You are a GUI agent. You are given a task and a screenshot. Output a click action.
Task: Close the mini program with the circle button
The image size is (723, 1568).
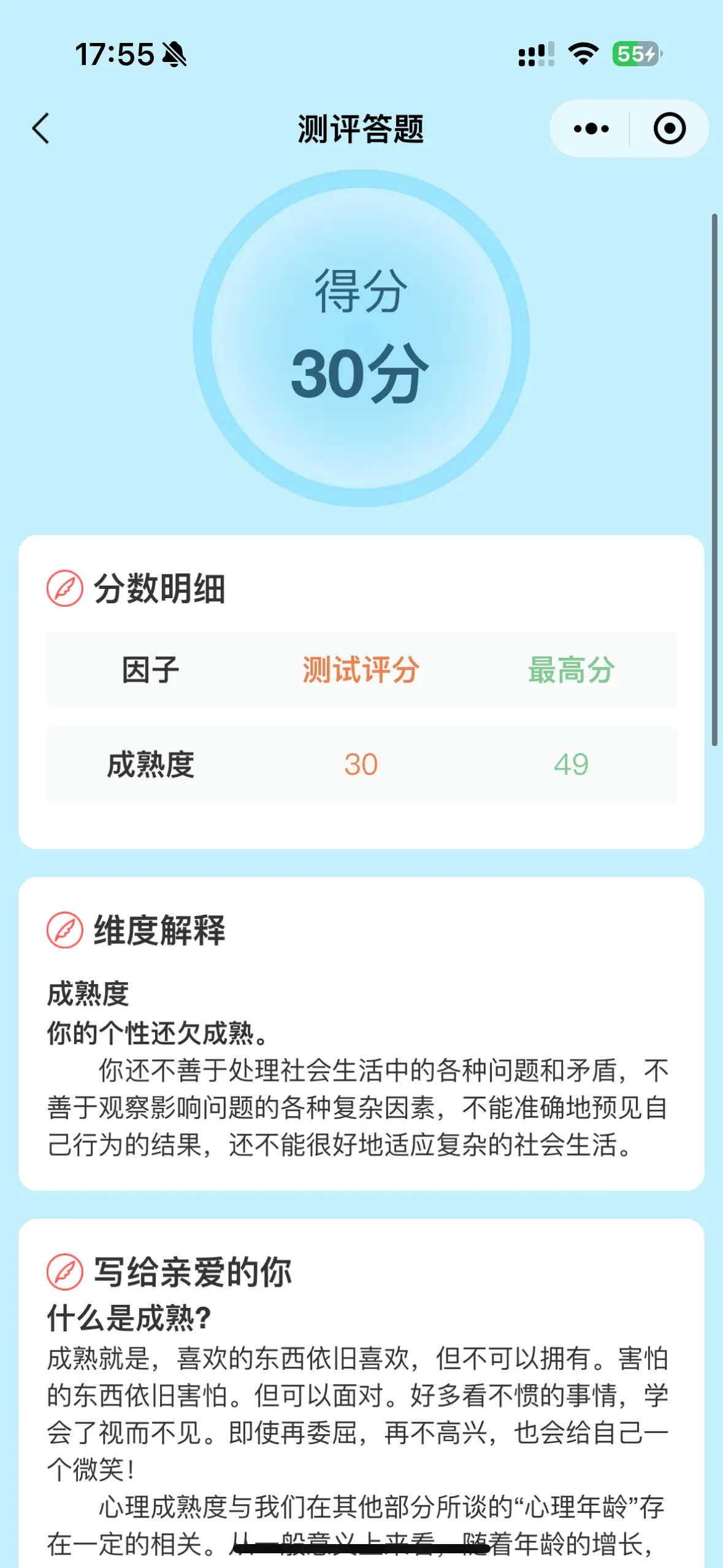pyautogui.click(x=669, y=129)
